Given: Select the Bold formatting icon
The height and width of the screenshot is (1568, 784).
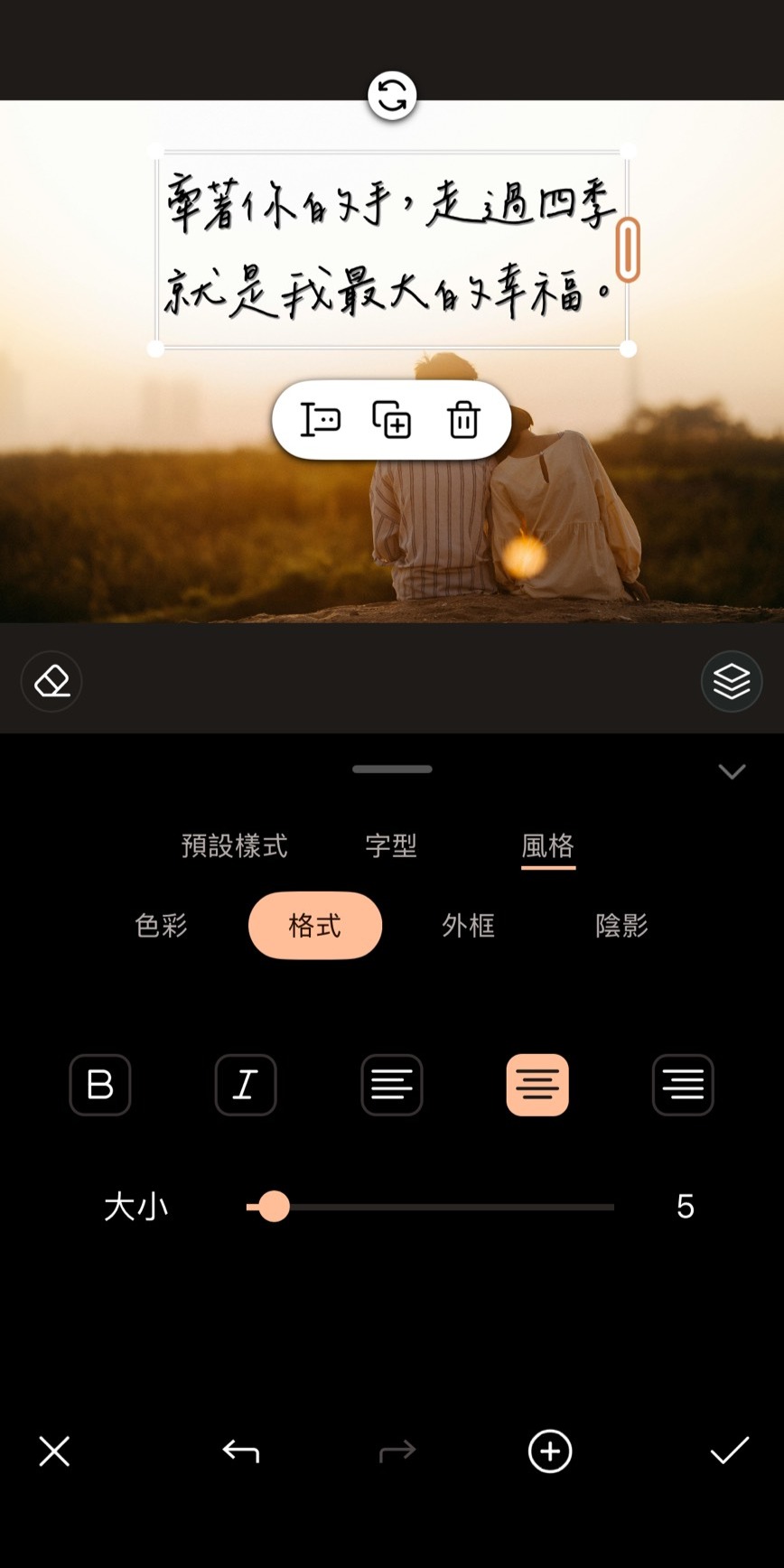Looking at the screenshot, I should (99, 1086).
